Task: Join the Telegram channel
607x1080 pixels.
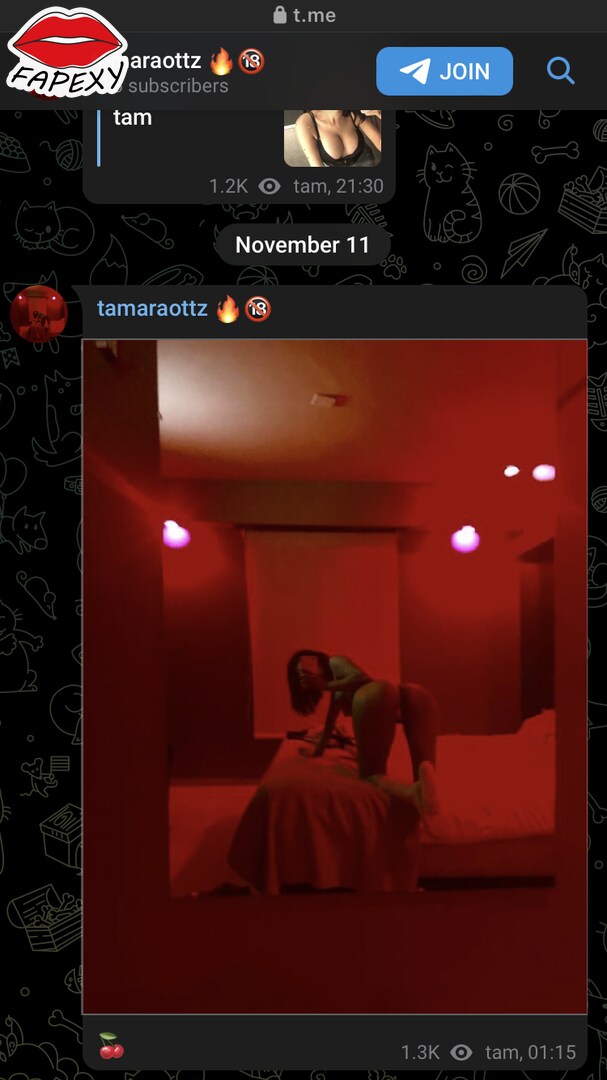Action: coord(444,71)
